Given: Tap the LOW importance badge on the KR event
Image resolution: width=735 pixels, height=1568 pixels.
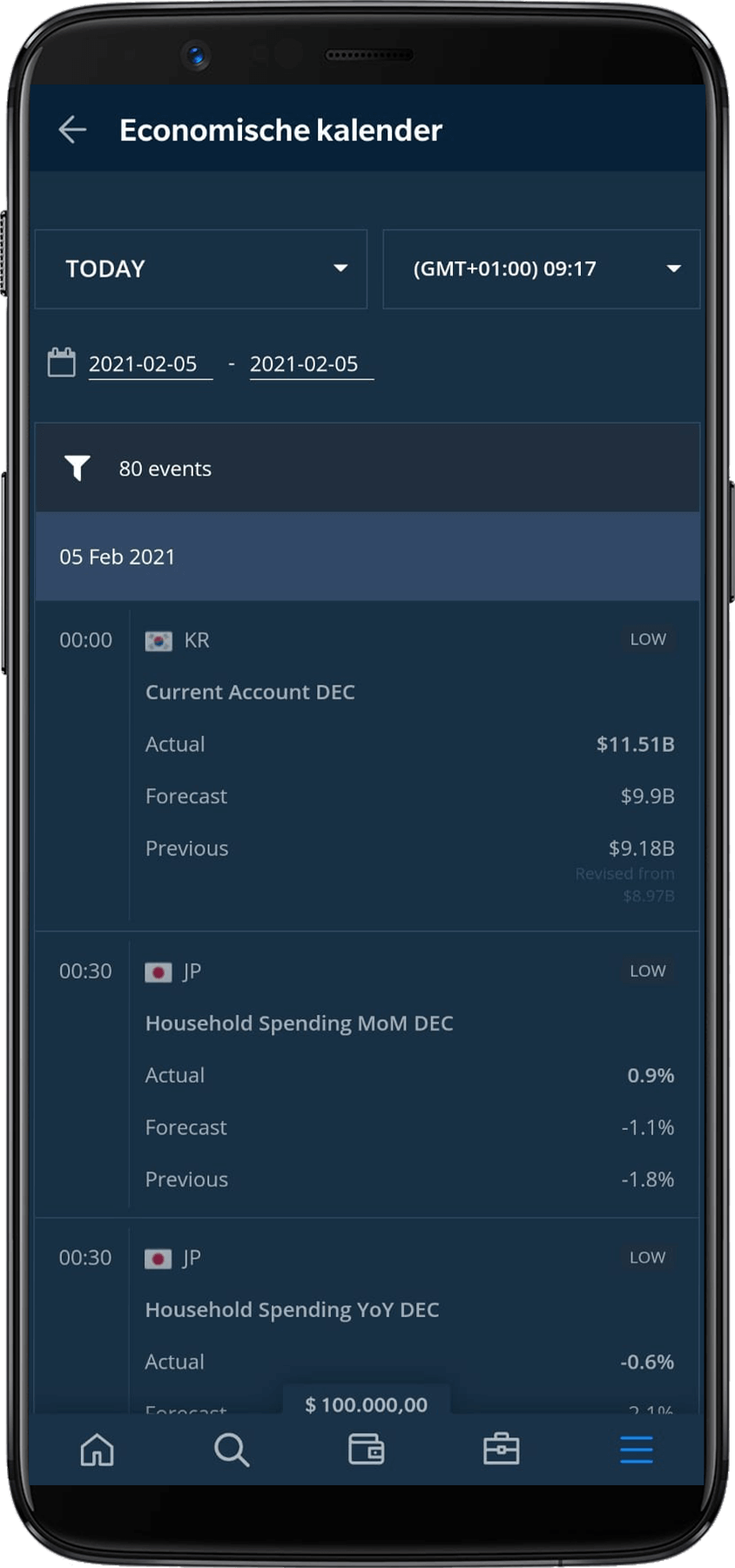Looking at the screenshot, I should click(x=647, y=639).
